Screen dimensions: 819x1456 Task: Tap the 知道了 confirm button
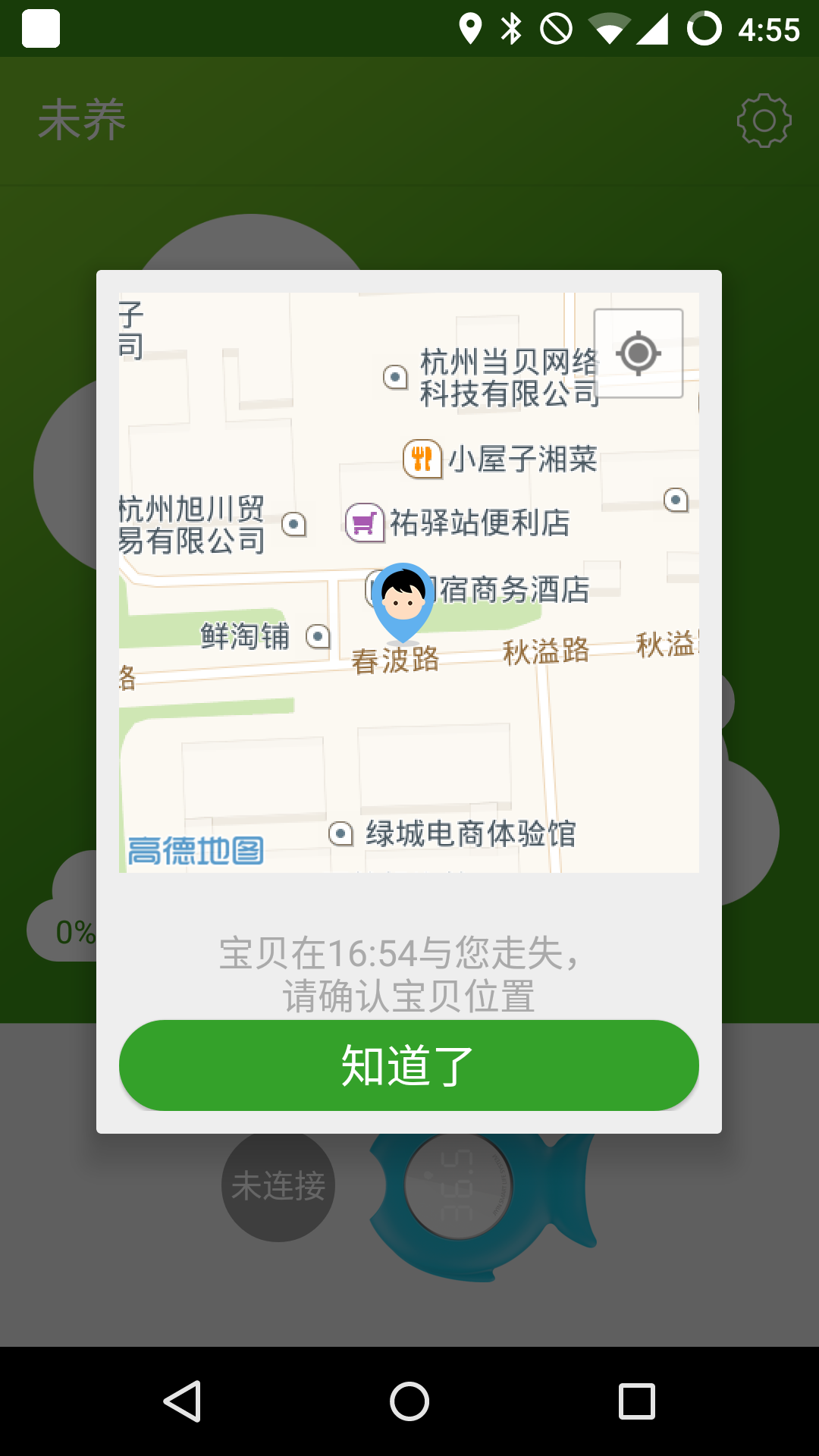click(409, 1065)
